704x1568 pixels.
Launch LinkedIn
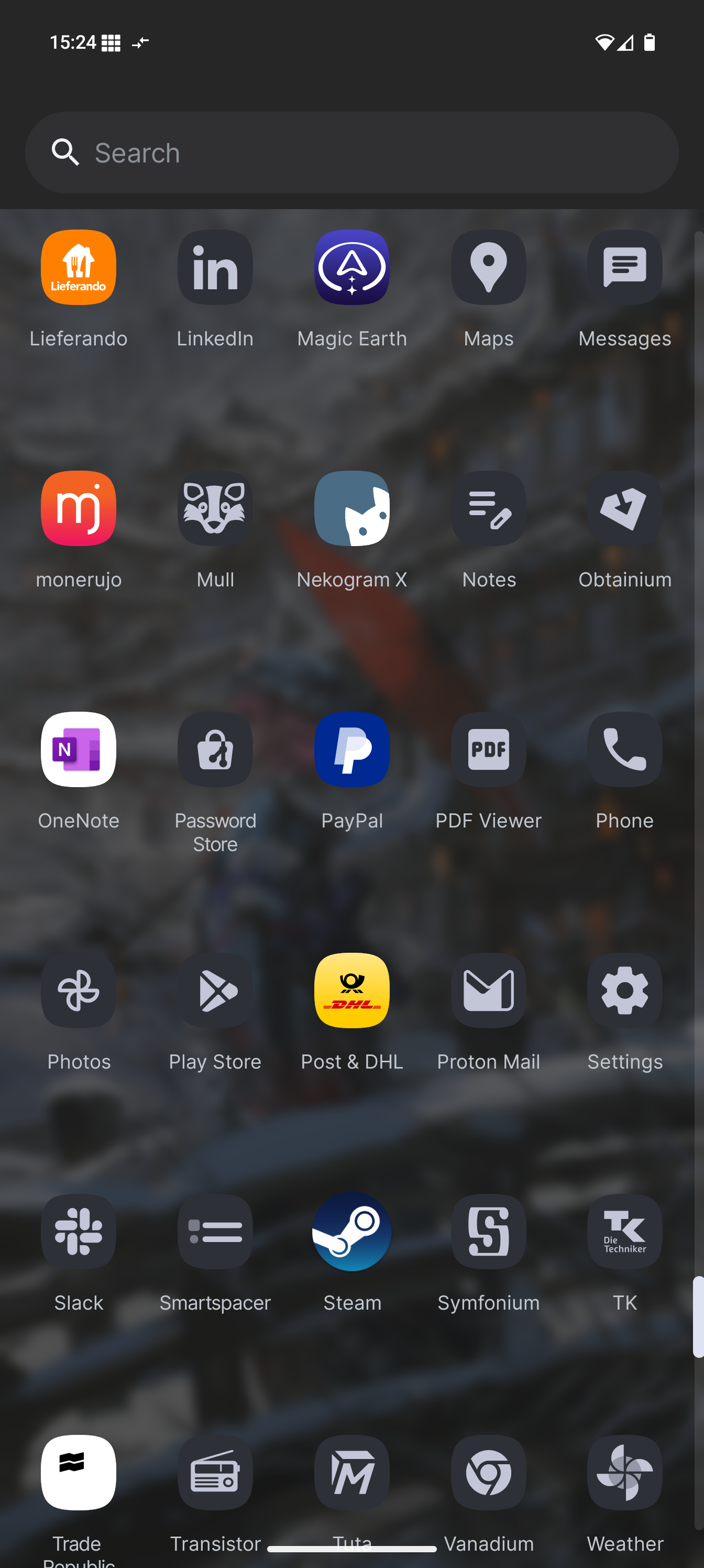coord(215,267)
